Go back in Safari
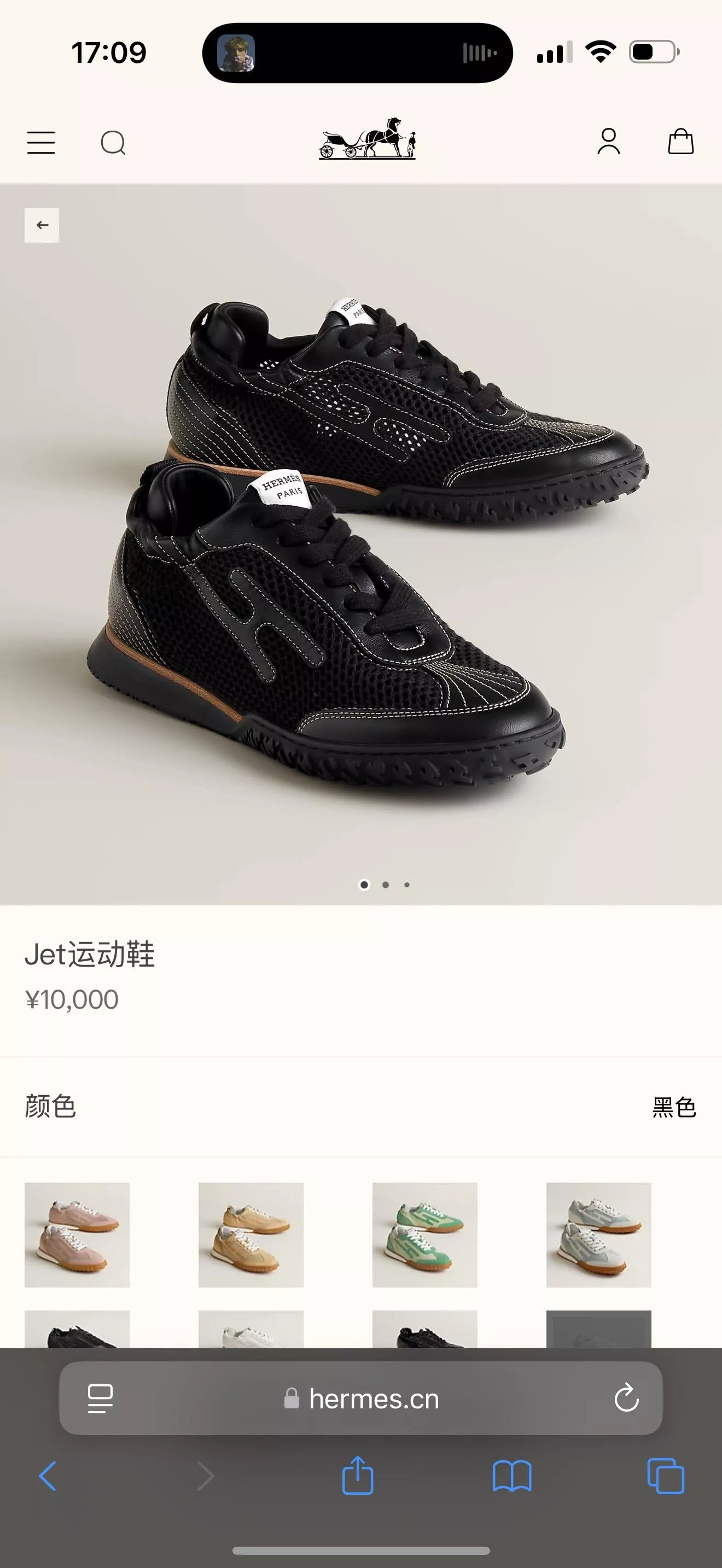 (x=48, y=1476)
